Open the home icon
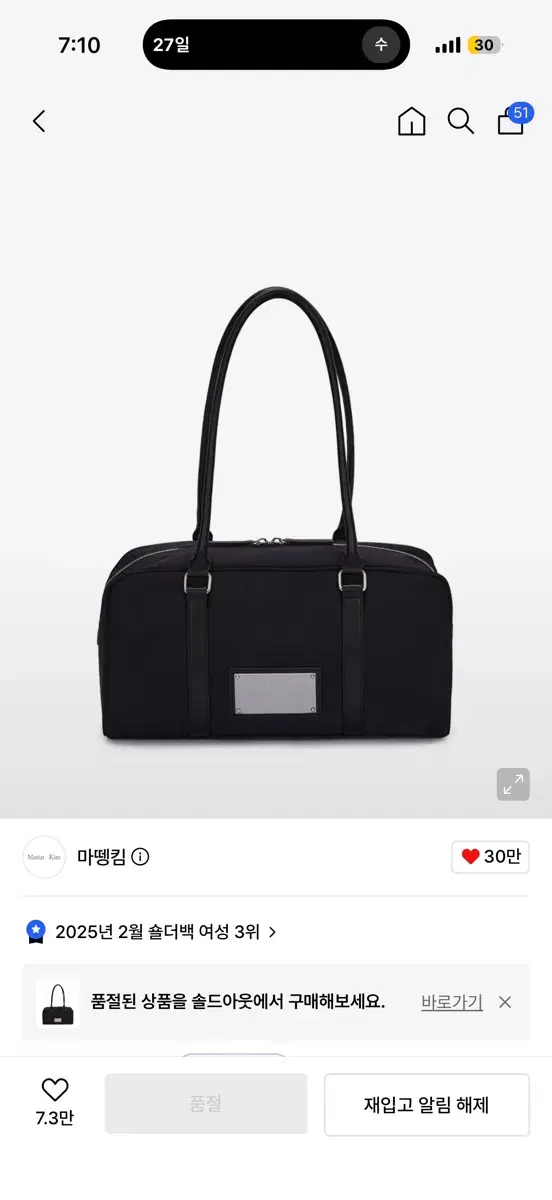552x1200 pixels. click(411, 122)
